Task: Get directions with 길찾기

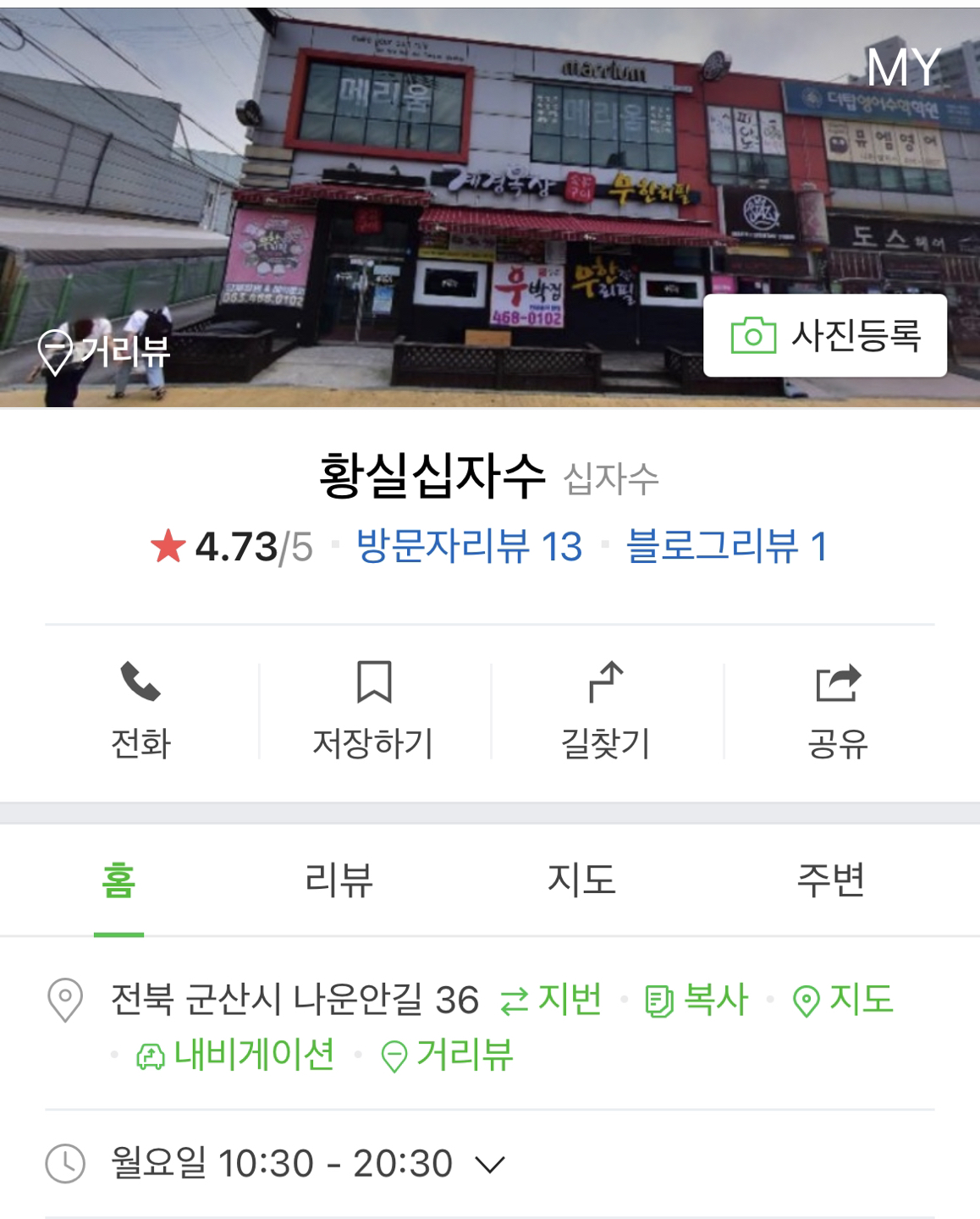Action: (x=606, y=709)
